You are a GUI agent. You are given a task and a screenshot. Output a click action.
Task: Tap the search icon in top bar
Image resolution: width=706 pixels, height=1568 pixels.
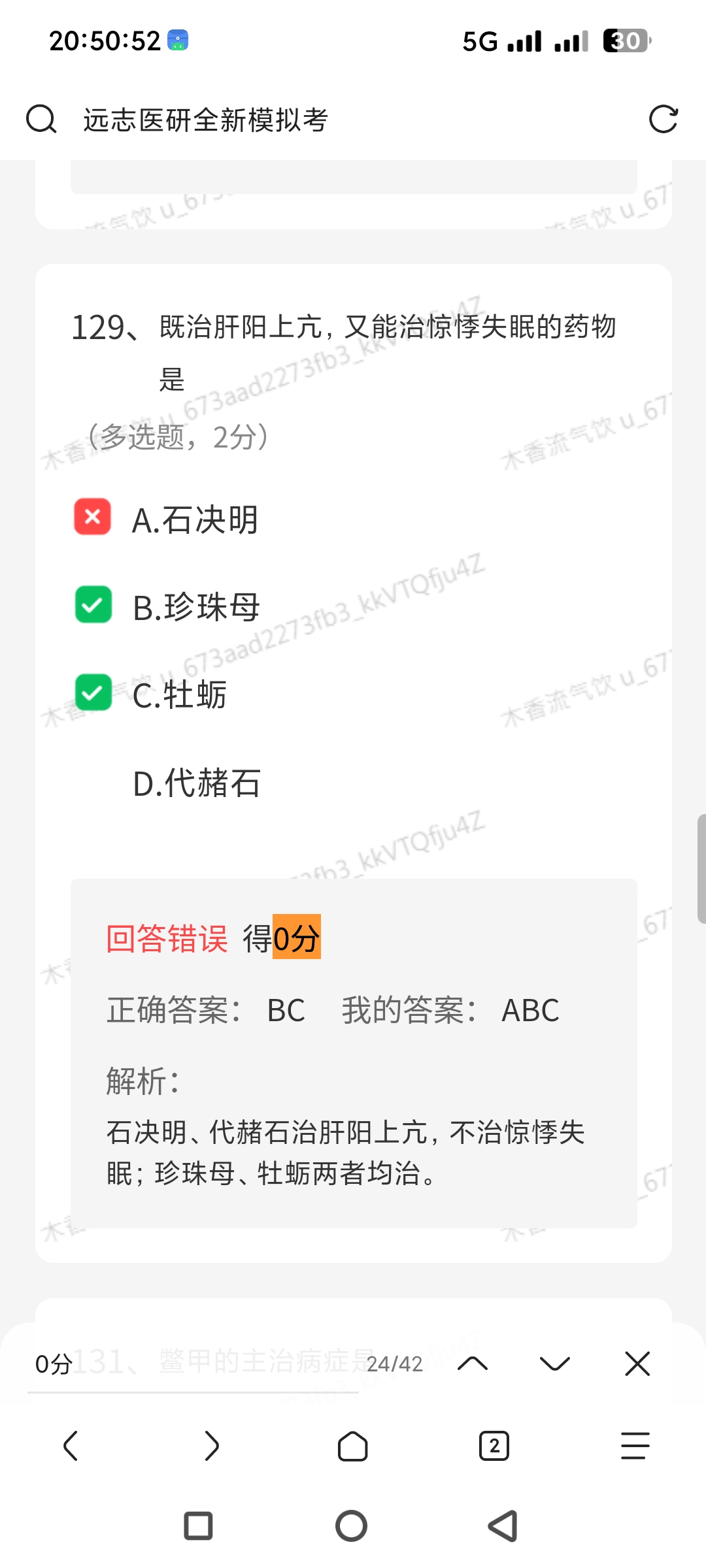41,120
